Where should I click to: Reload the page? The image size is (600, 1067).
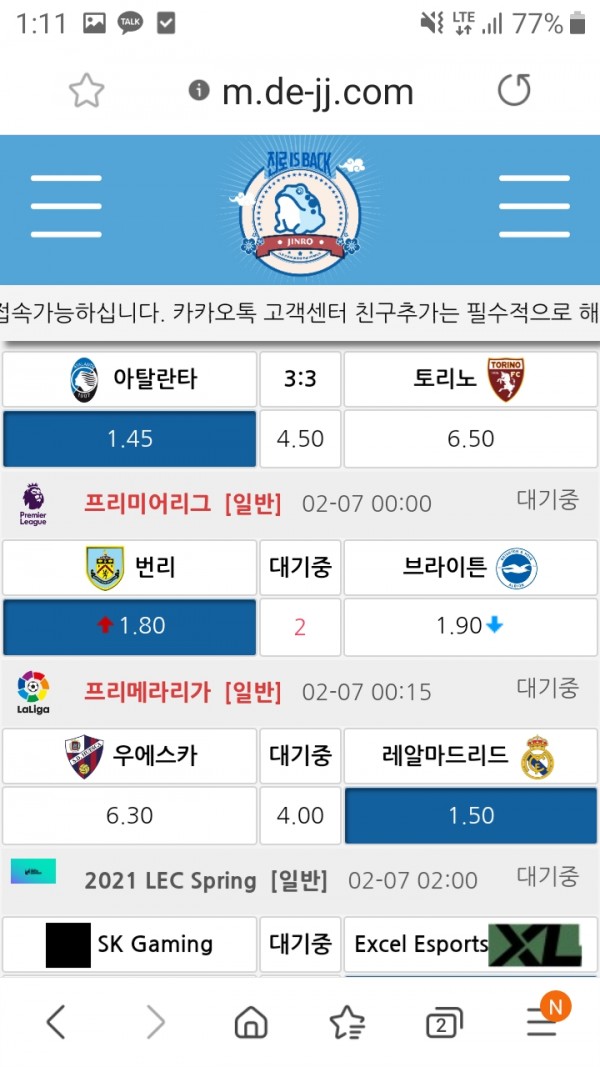tap(514, 91)
